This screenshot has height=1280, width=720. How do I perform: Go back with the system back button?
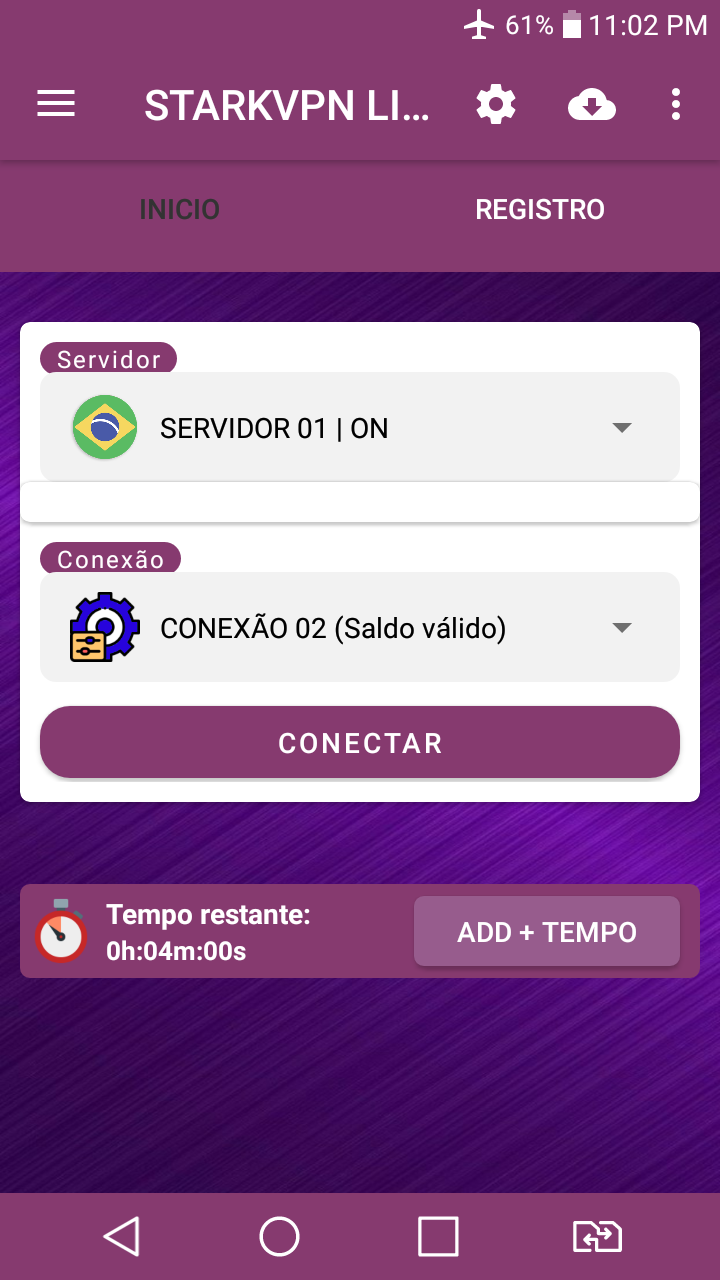click(122, 1237)
